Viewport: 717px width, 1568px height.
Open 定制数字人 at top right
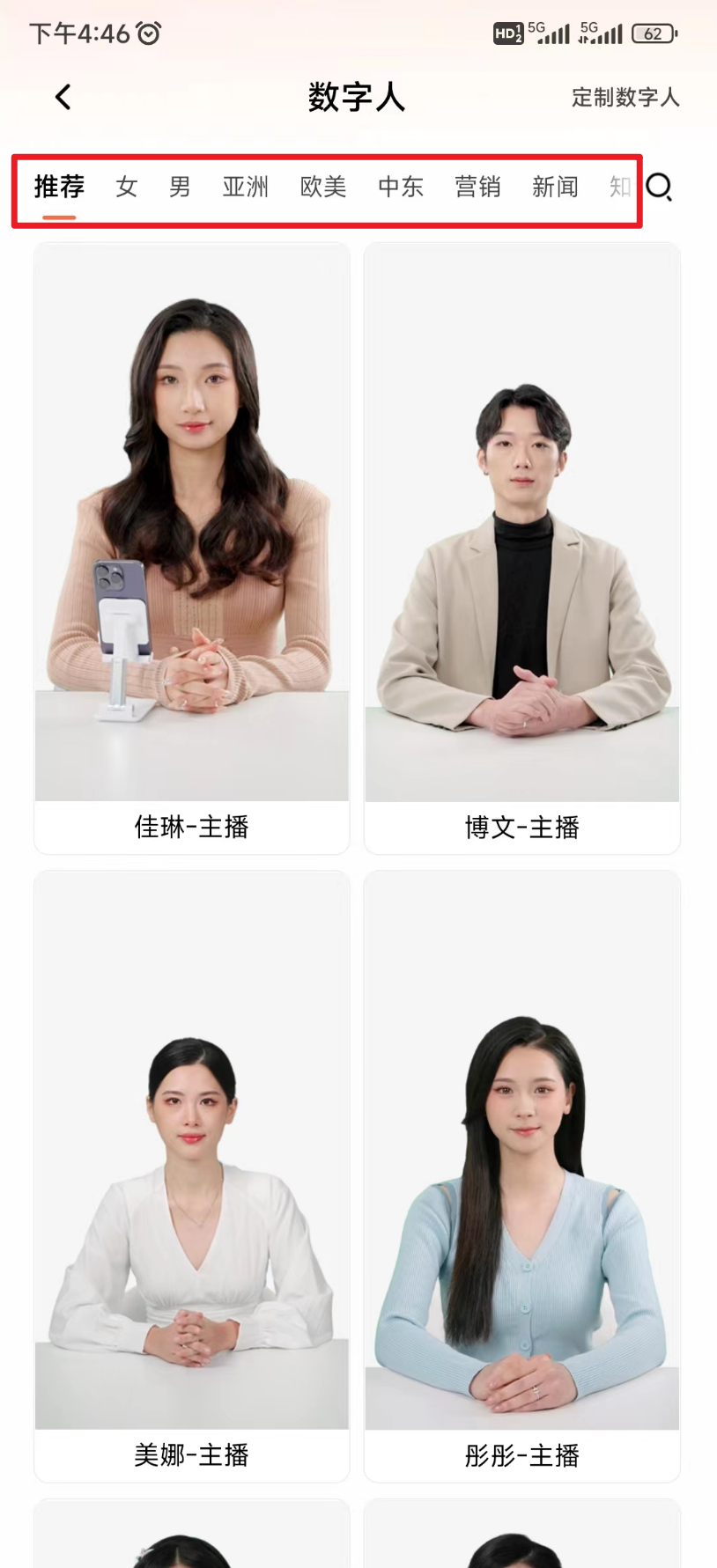(x=625, y=98)
